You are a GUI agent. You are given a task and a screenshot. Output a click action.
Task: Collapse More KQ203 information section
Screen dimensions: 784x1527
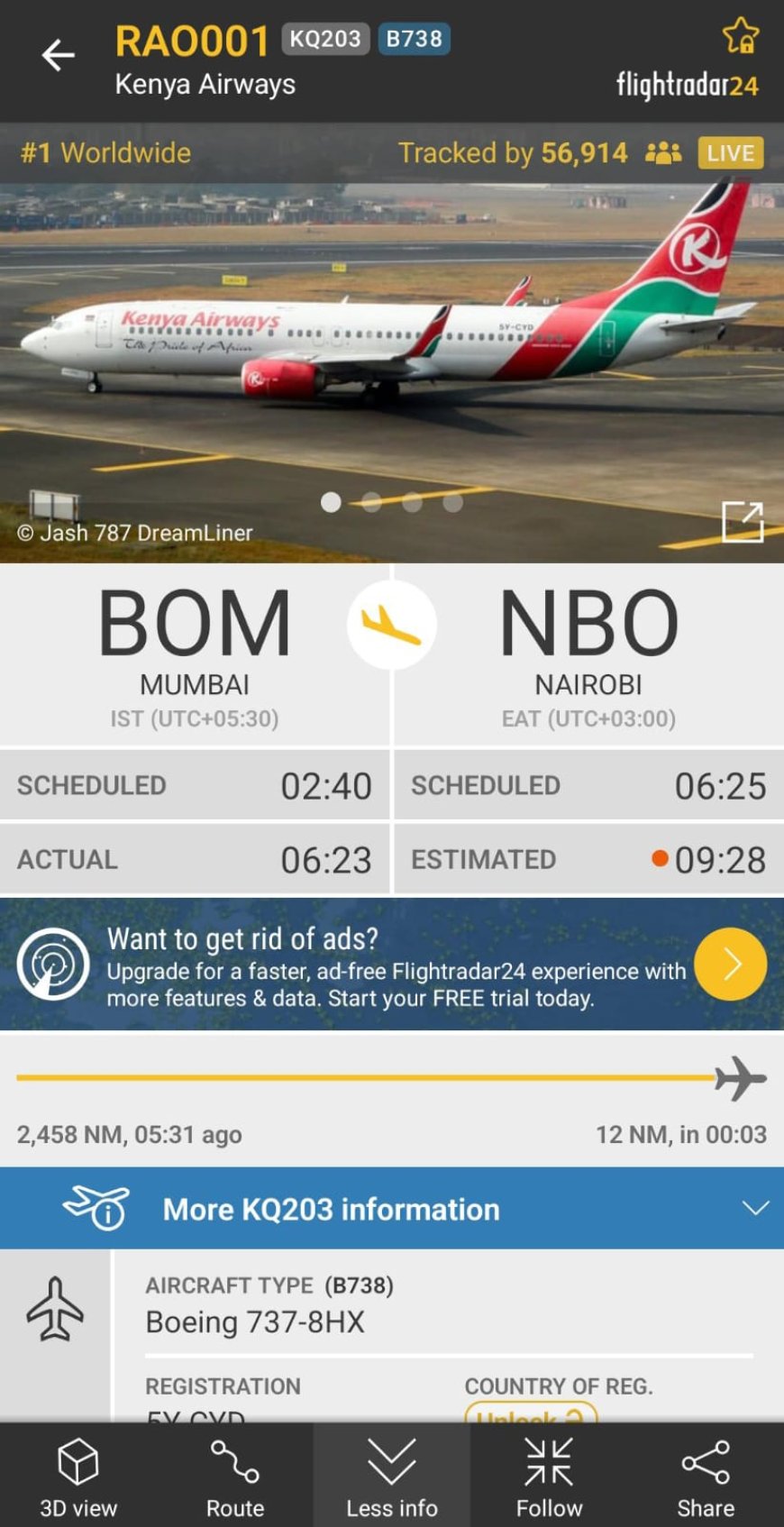[755, 1208]
